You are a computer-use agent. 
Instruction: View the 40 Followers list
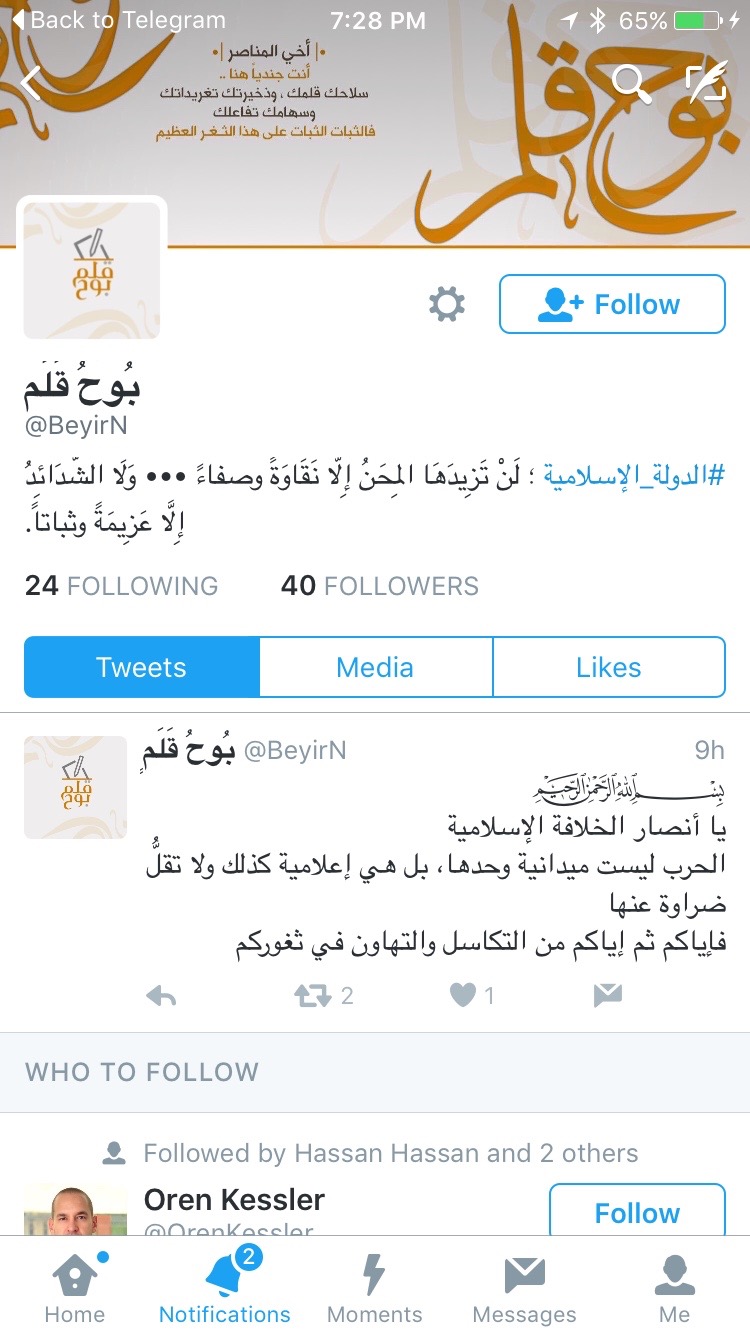coord(380,585)
